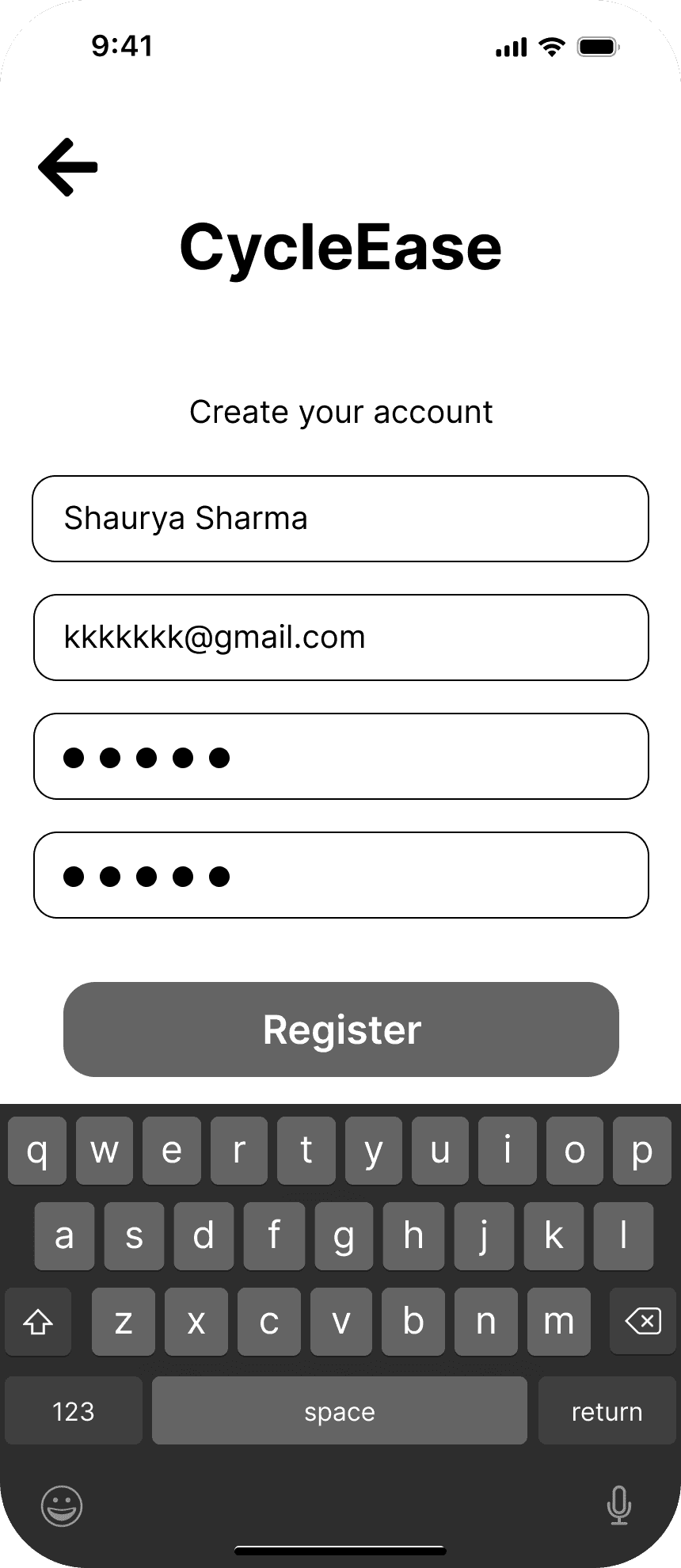Enable shift on the keyboard

[x=38, y=1321]
